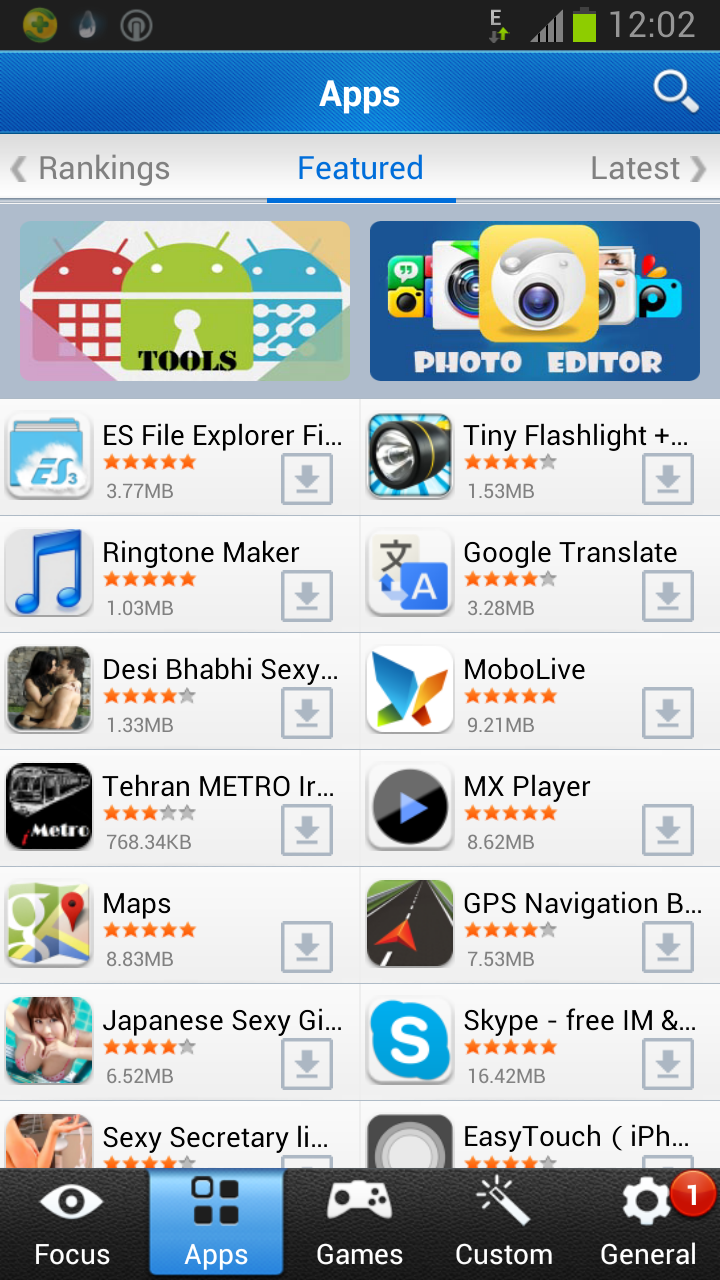Go to the Focus tab

pyautogui.click(x=72, y=1223)
